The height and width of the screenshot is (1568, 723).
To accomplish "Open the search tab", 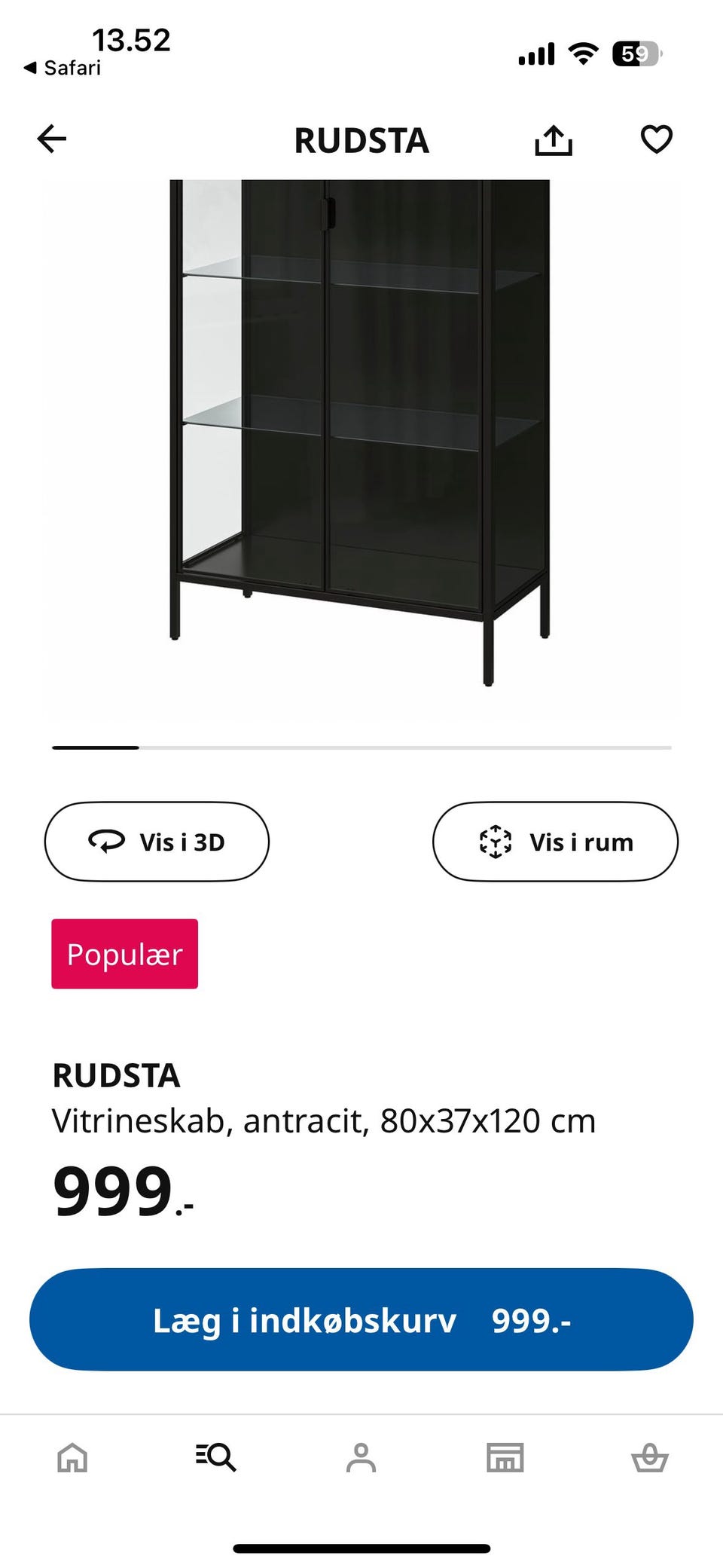I will point(216,1457).
